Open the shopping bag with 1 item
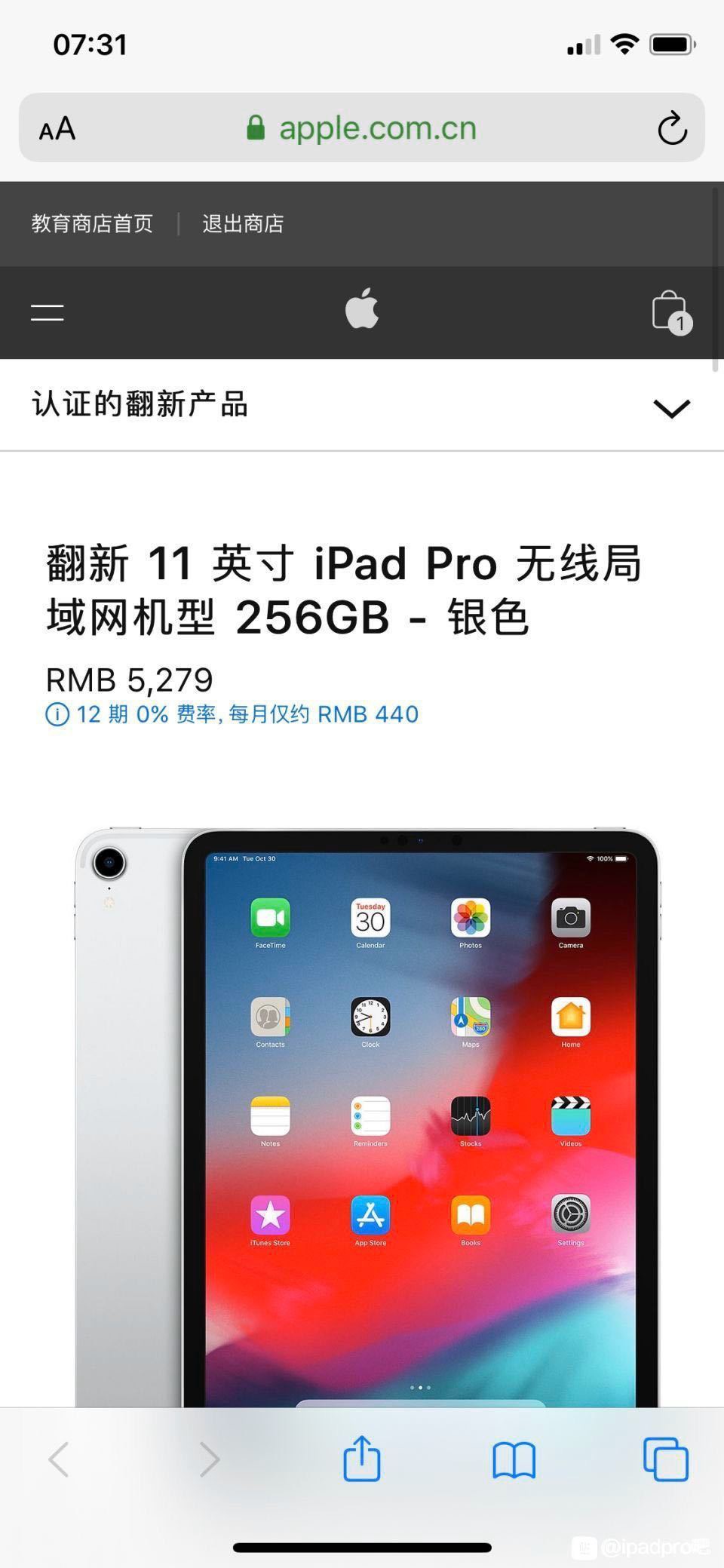 (x=671, y=312)
